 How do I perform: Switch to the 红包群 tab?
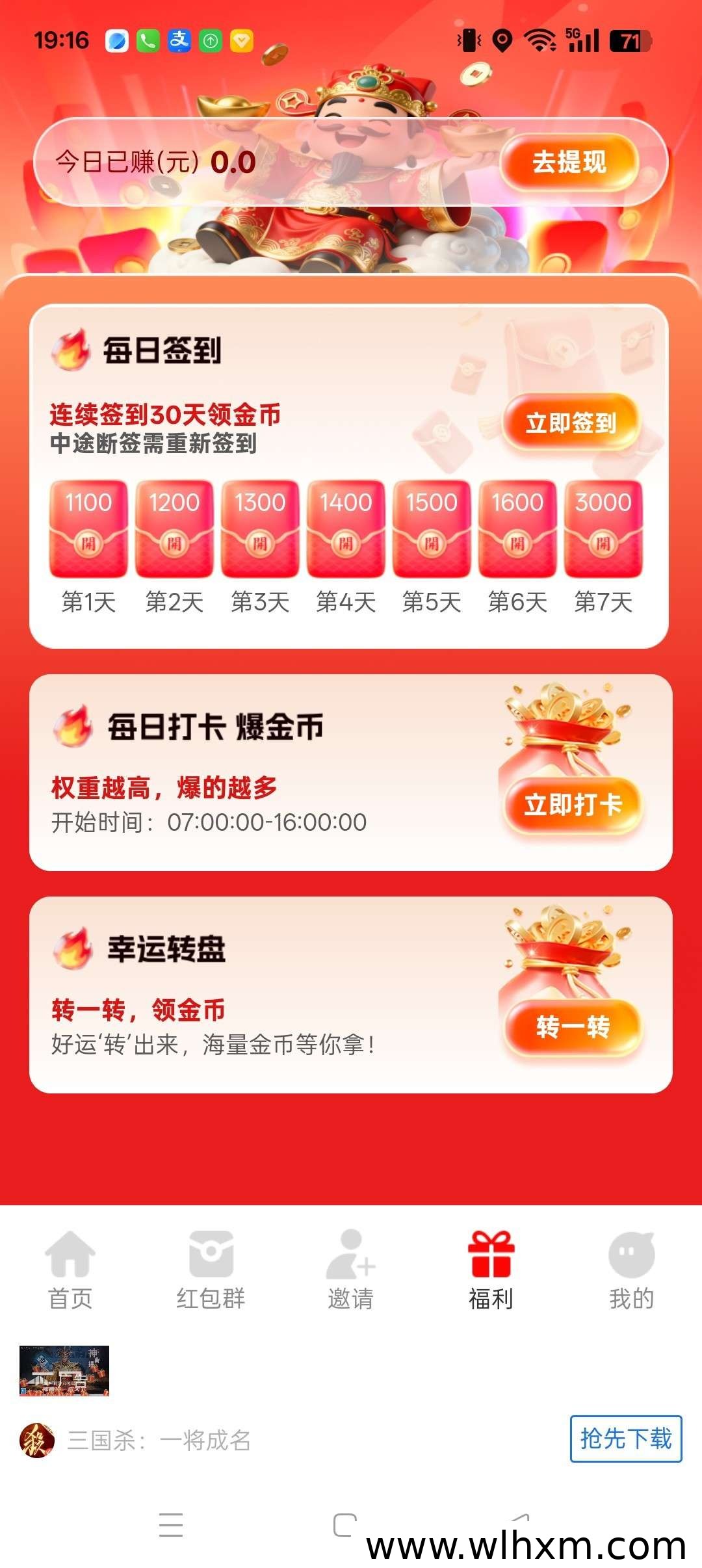point(211,1270)
